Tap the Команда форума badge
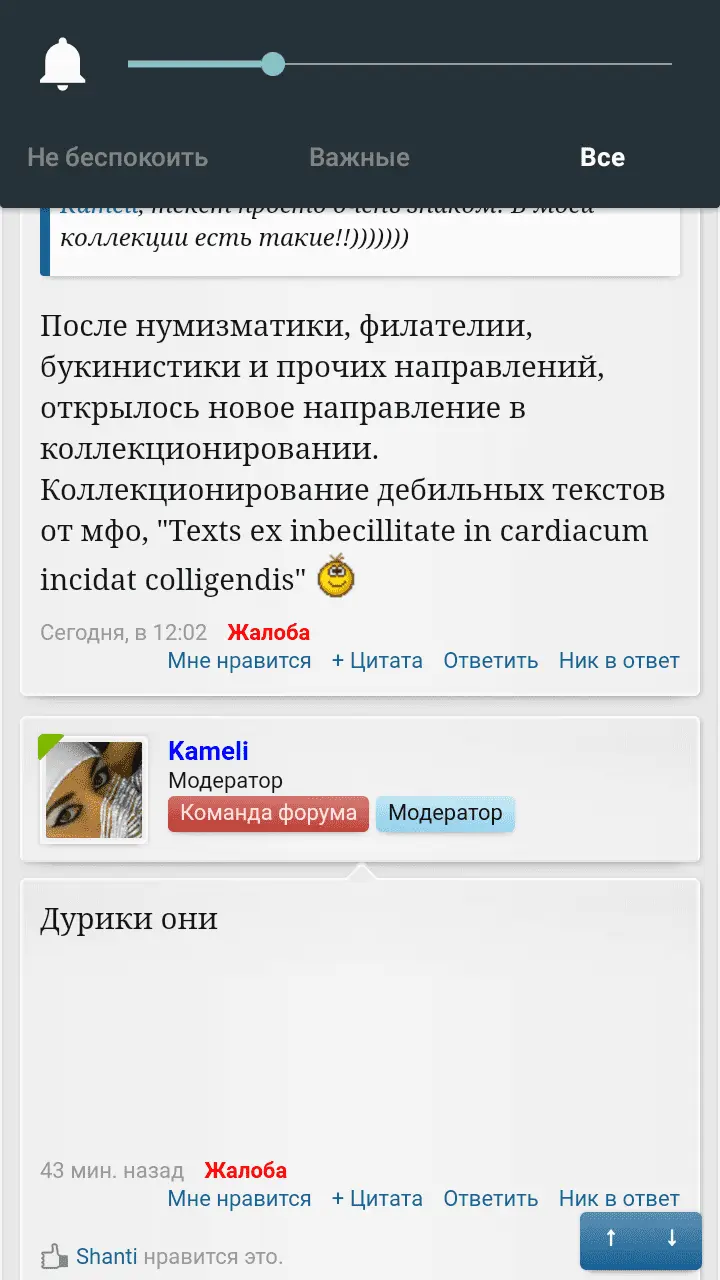 pyautogui.click(x=268, y=814)
